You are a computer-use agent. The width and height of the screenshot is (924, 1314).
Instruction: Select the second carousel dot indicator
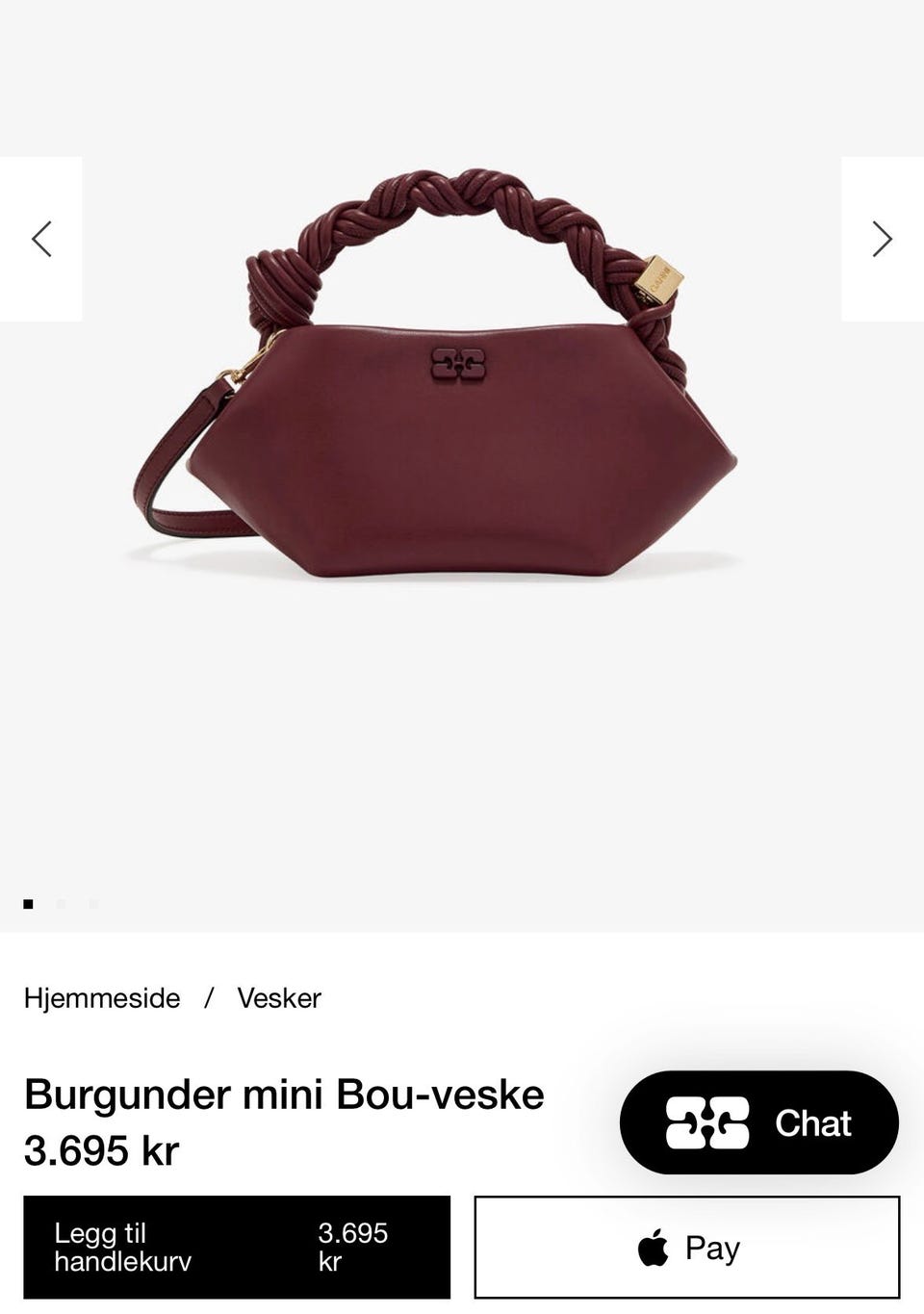pyautogui.click(x=63, y=904)
